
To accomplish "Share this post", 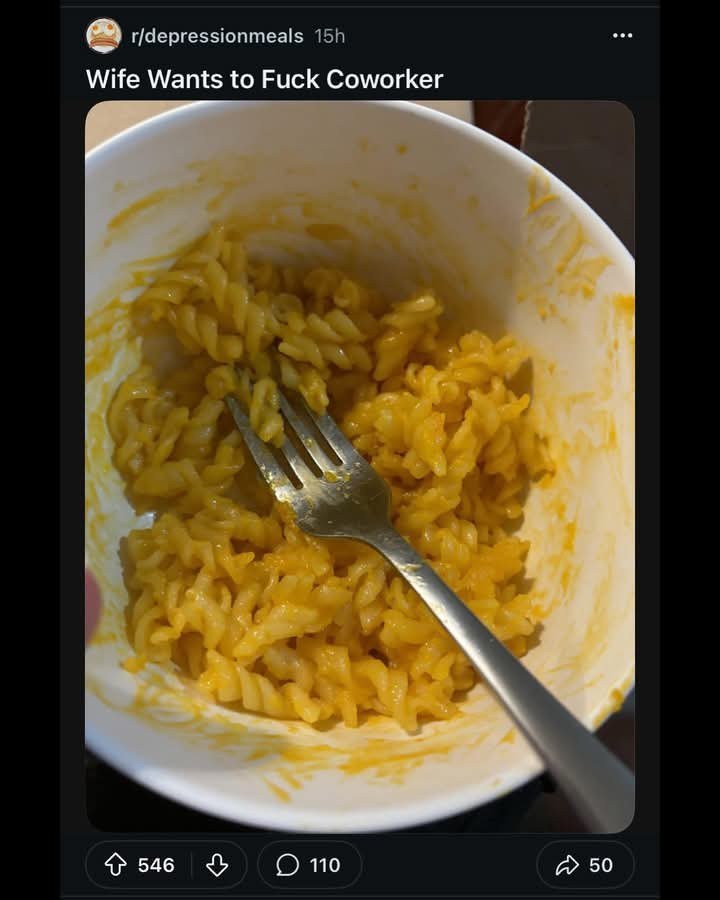I will point(585,865).
